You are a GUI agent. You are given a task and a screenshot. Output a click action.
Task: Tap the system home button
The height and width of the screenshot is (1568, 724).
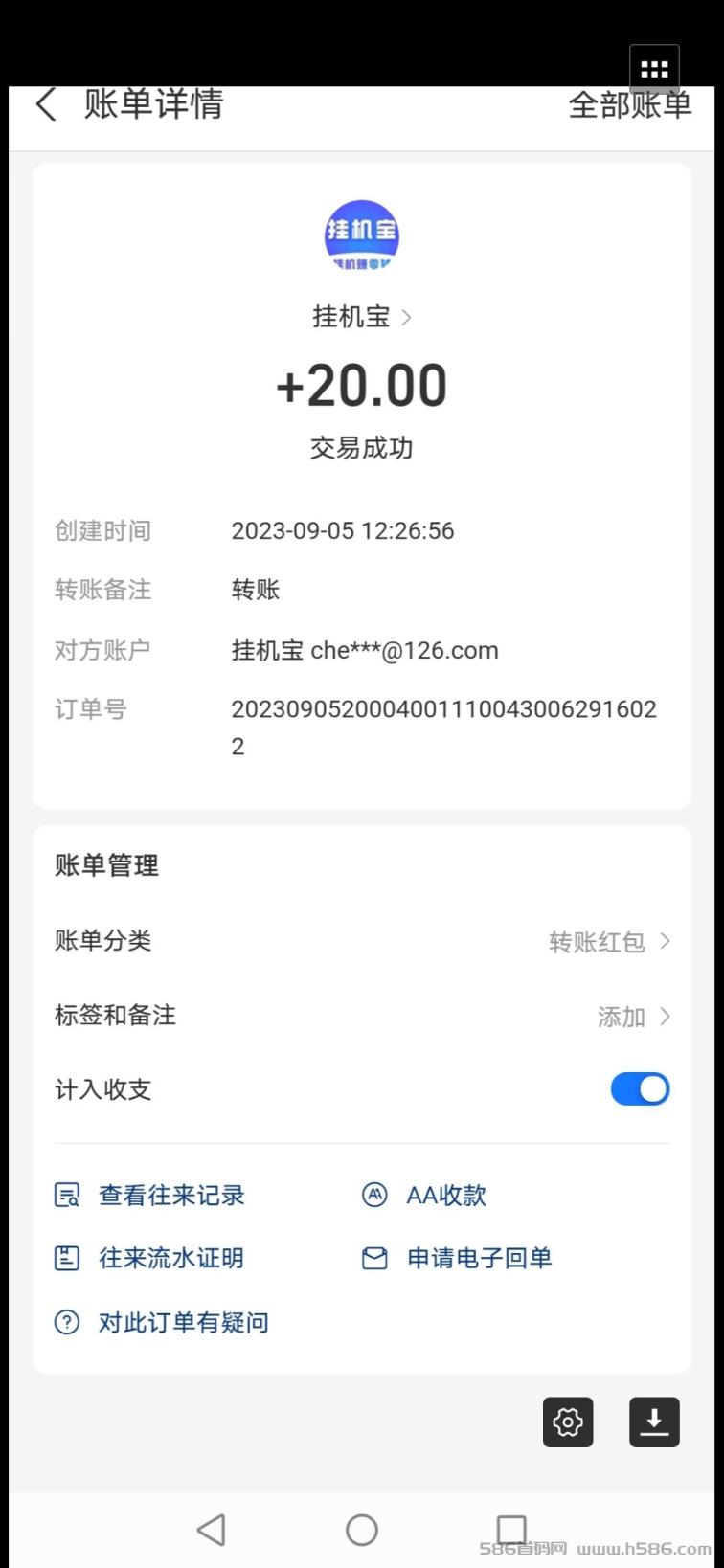pos(362,1530)
